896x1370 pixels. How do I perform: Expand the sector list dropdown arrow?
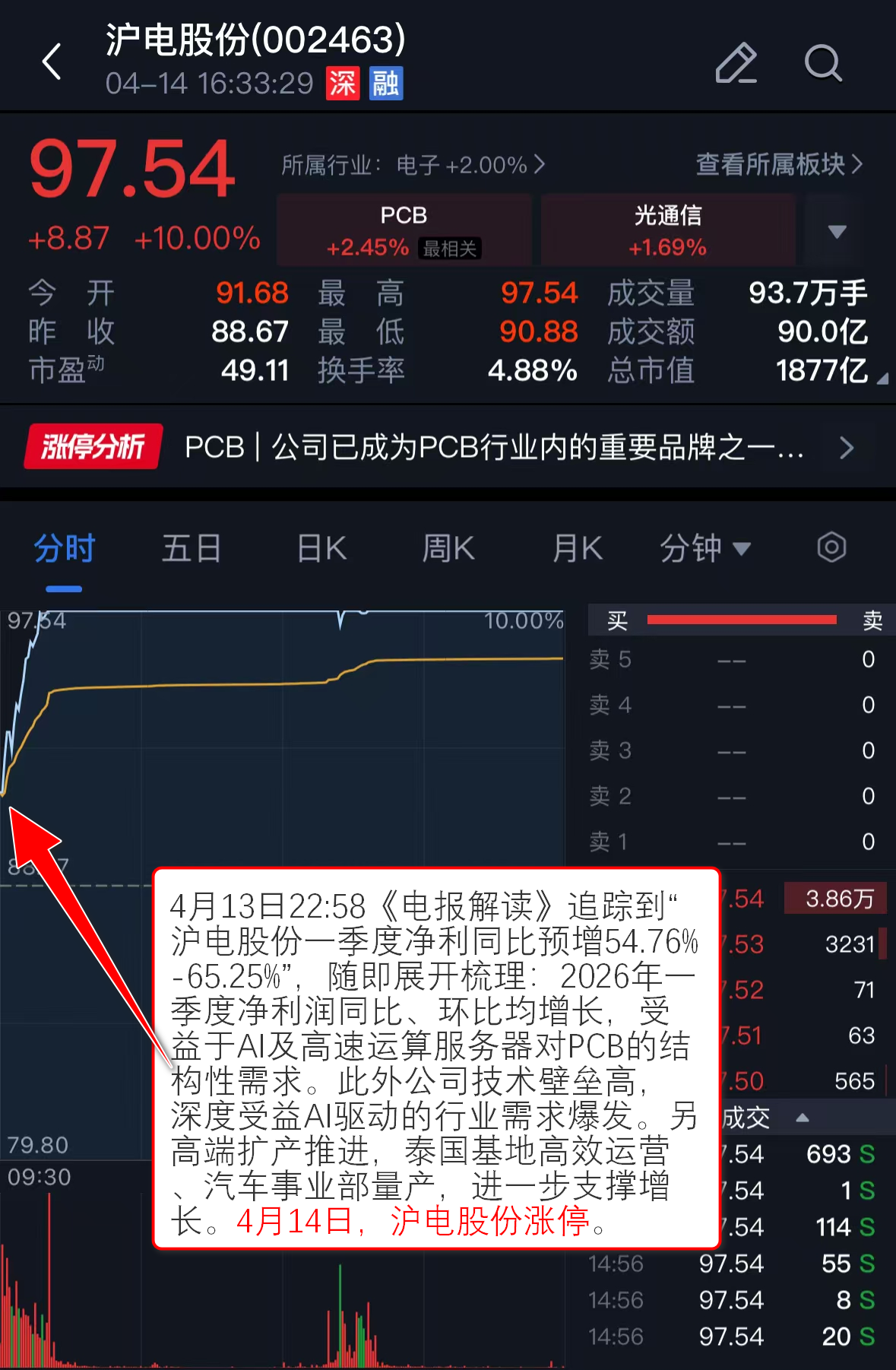tap(837, 231)
